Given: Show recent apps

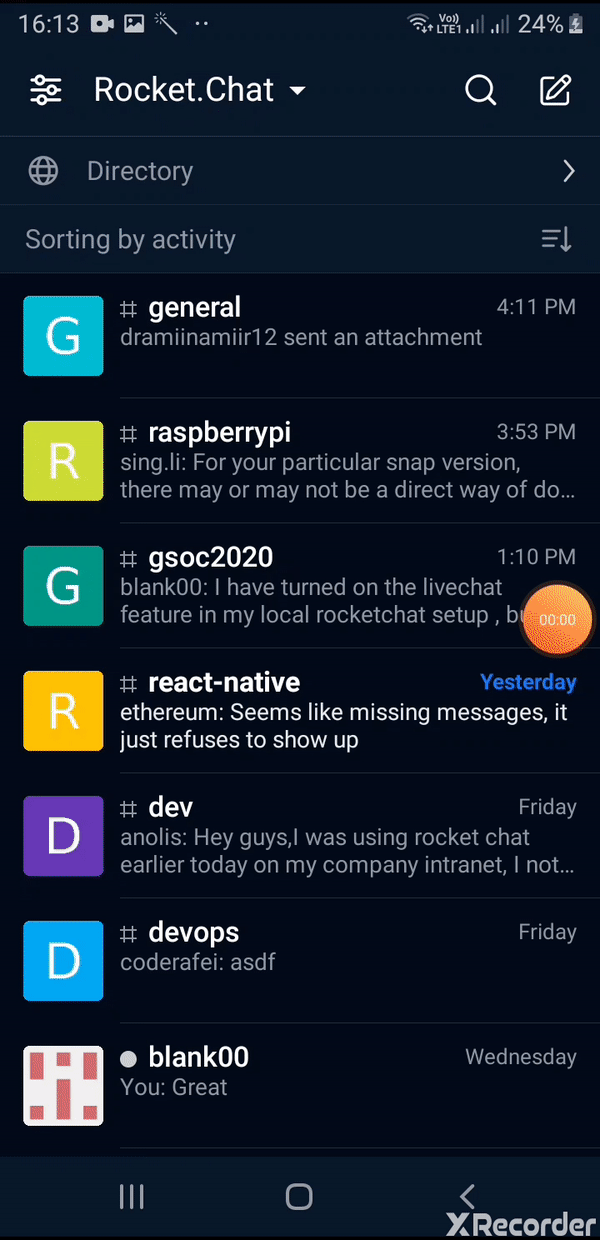Looking at the screenshot, I should coord(132,1196).
